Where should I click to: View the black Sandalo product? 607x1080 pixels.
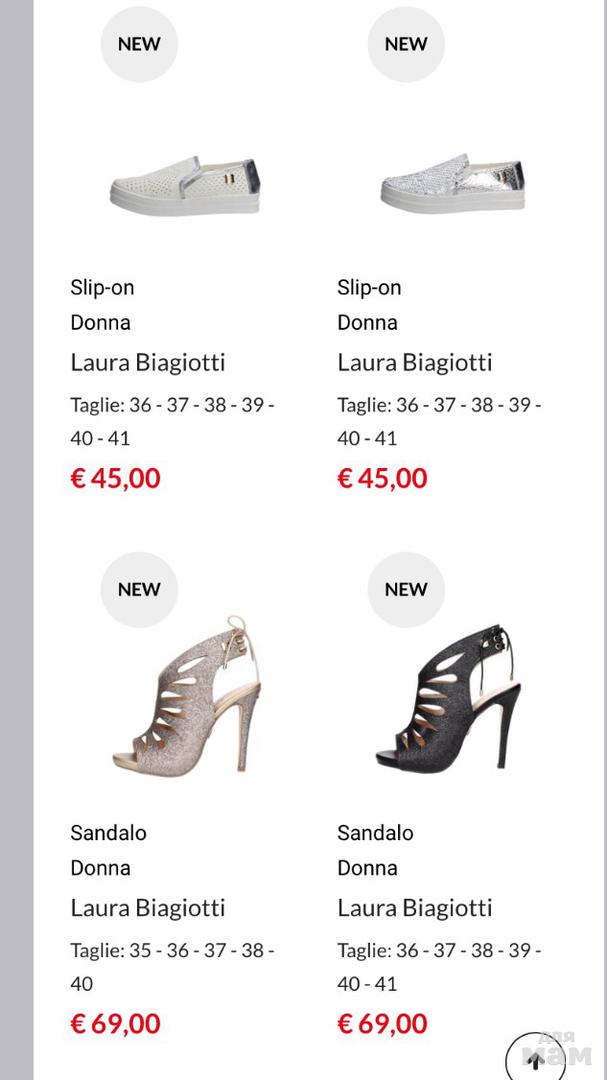pyautogui.click(x=449, y=693)
